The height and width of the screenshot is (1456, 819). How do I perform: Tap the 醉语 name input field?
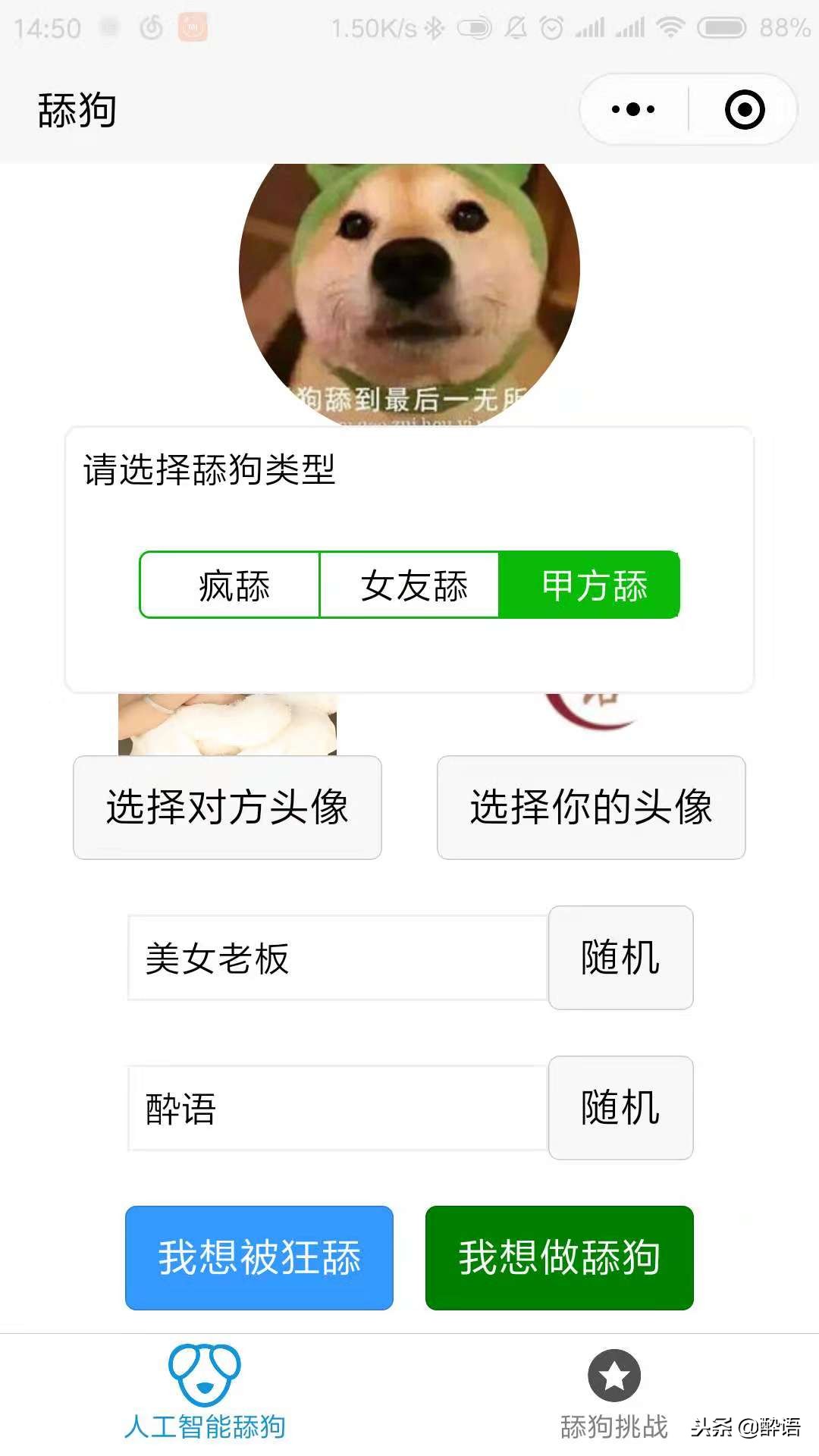click(x=334, y=1109)
